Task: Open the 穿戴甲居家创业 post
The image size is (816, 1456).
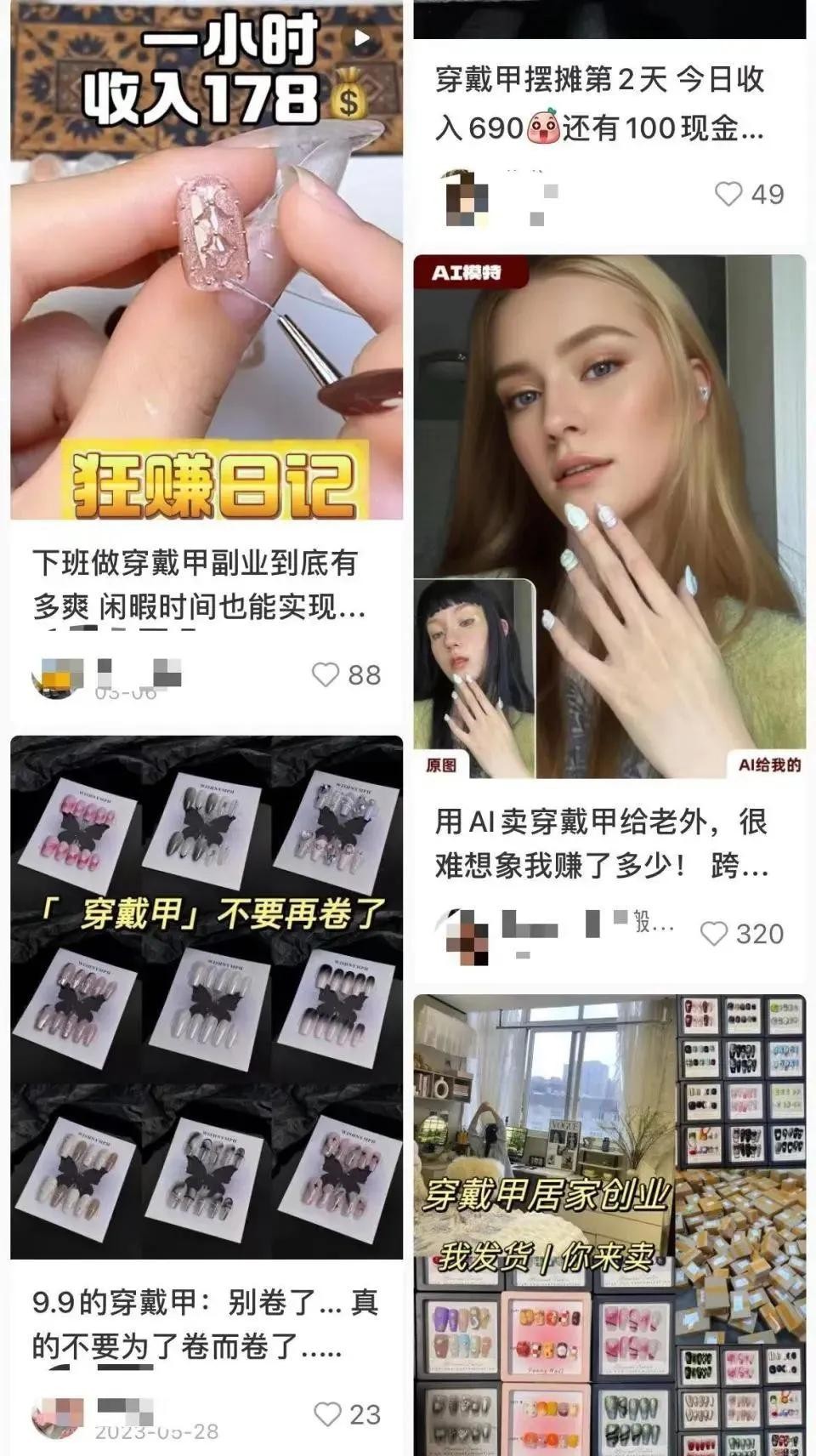Action: (609, 1225)
